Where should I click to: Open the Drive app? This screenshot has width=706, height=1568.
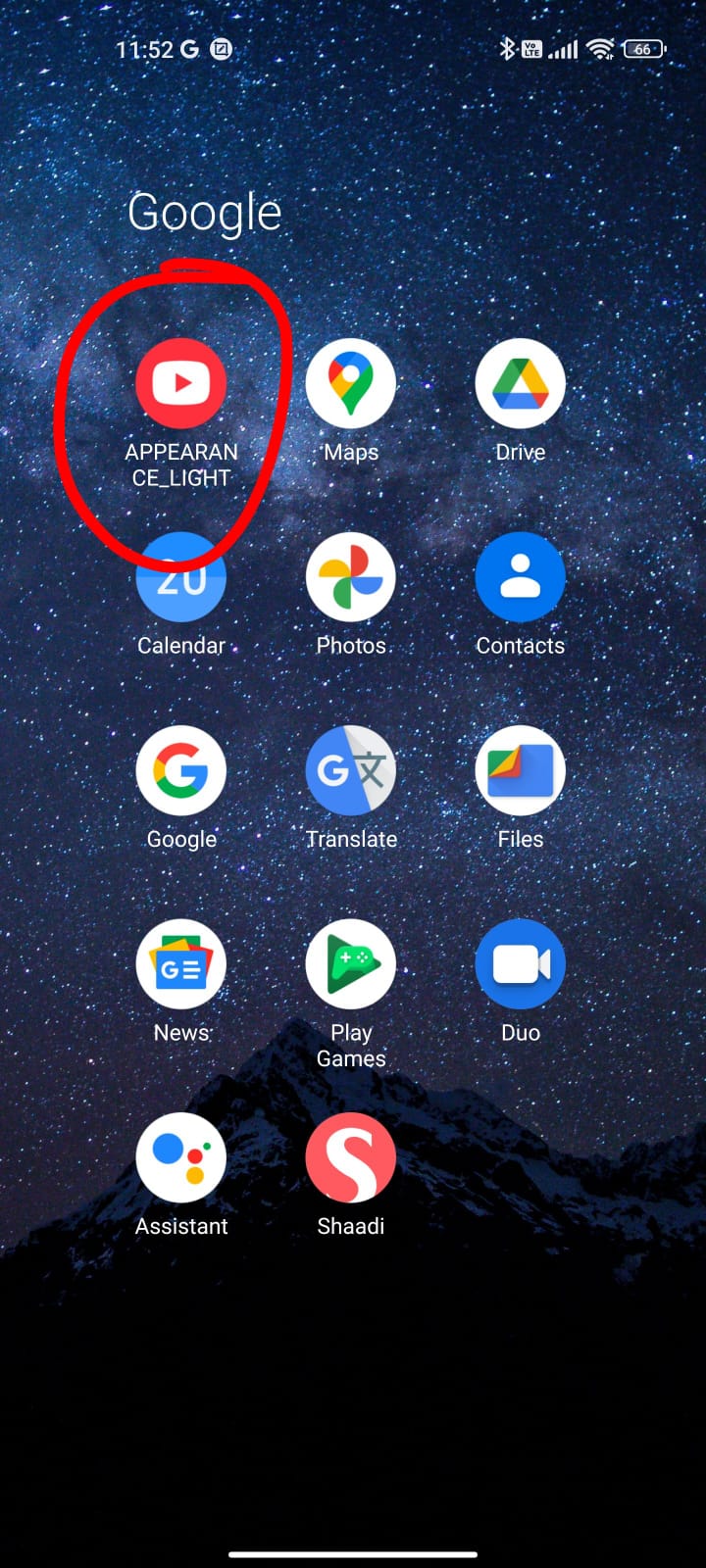click(x=521, y=384)
